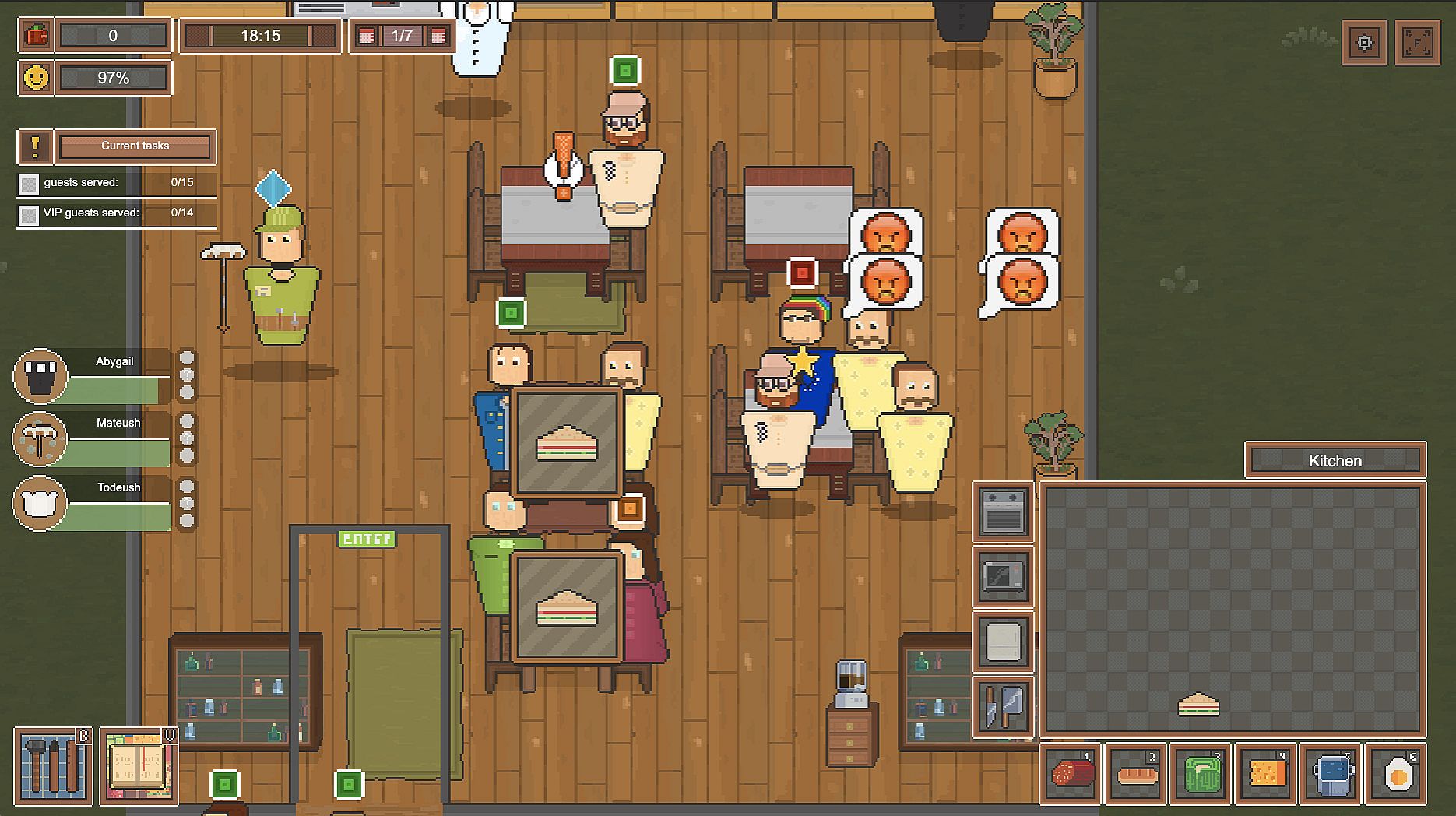The width and height of the screenshot is (1456, 816).
Task: Add salami ingredient
Action: pyautogui.click(x=1071, y=773)
